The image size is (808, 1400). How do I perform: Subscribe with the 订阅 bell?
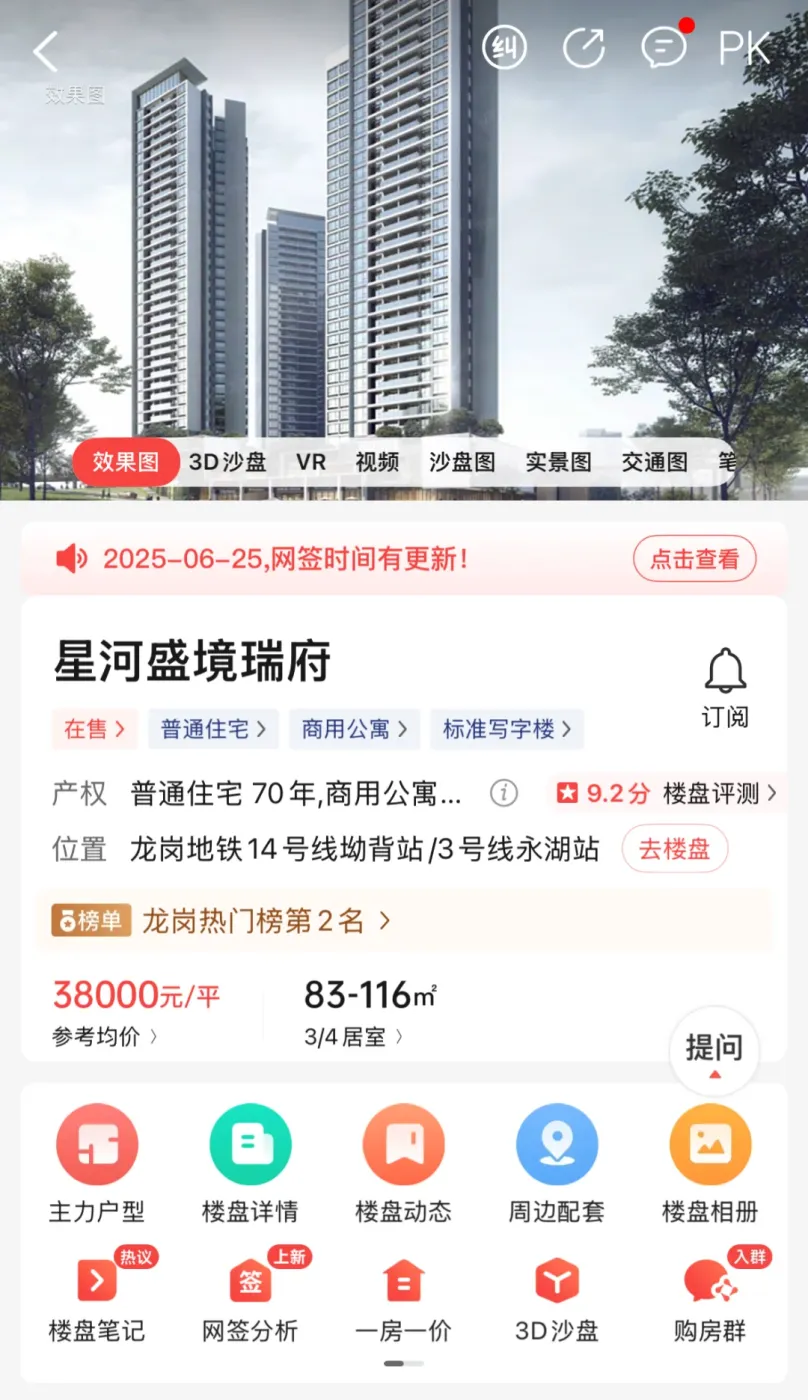(725, 687)
